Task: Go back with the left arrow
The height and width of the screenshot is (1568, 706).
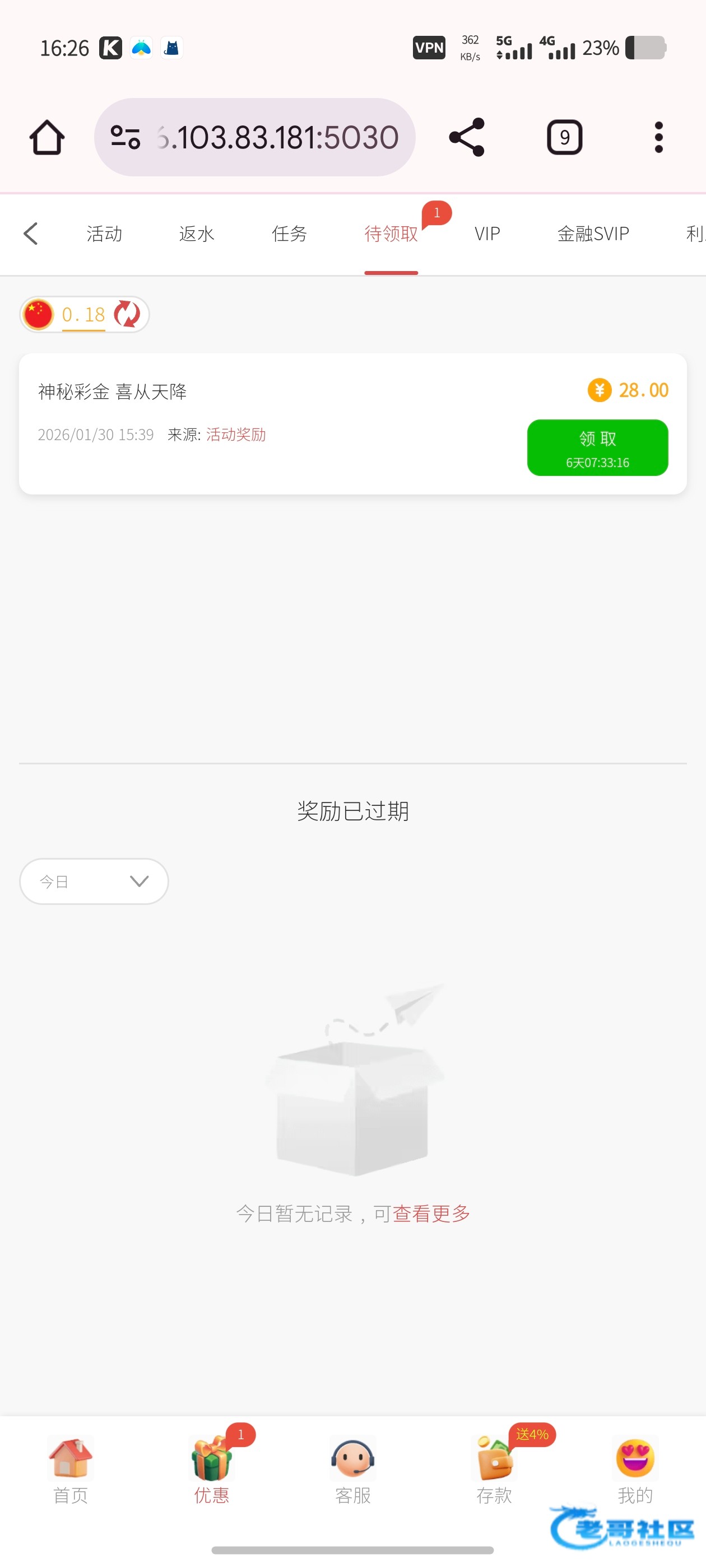Action: (30, 234)
